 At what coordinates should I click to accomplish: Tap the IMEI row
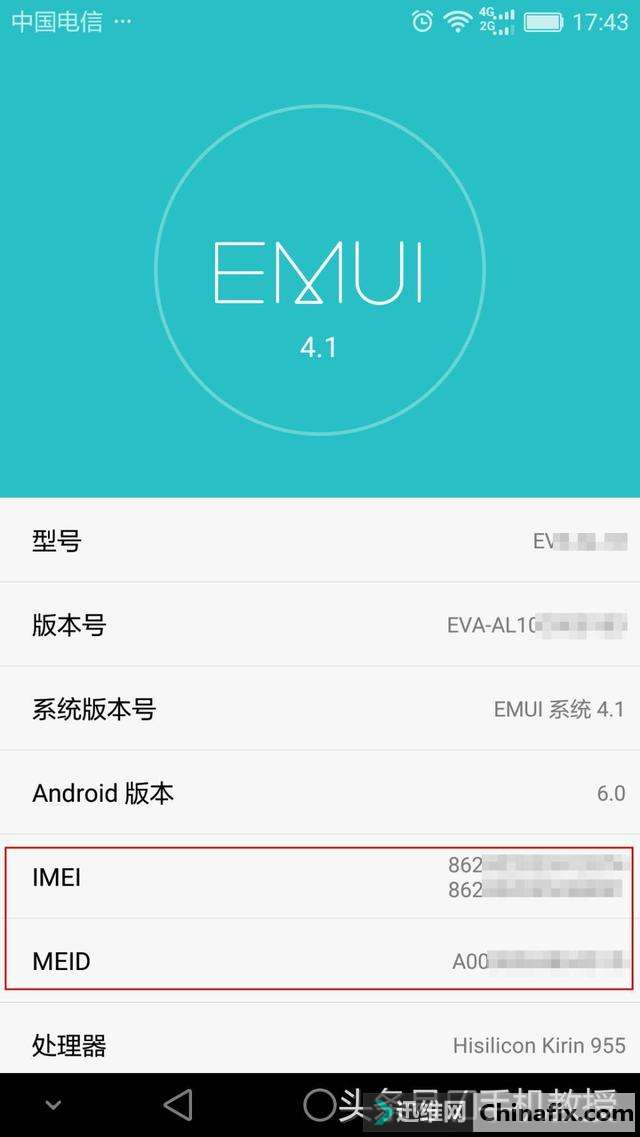coord(320,878)
